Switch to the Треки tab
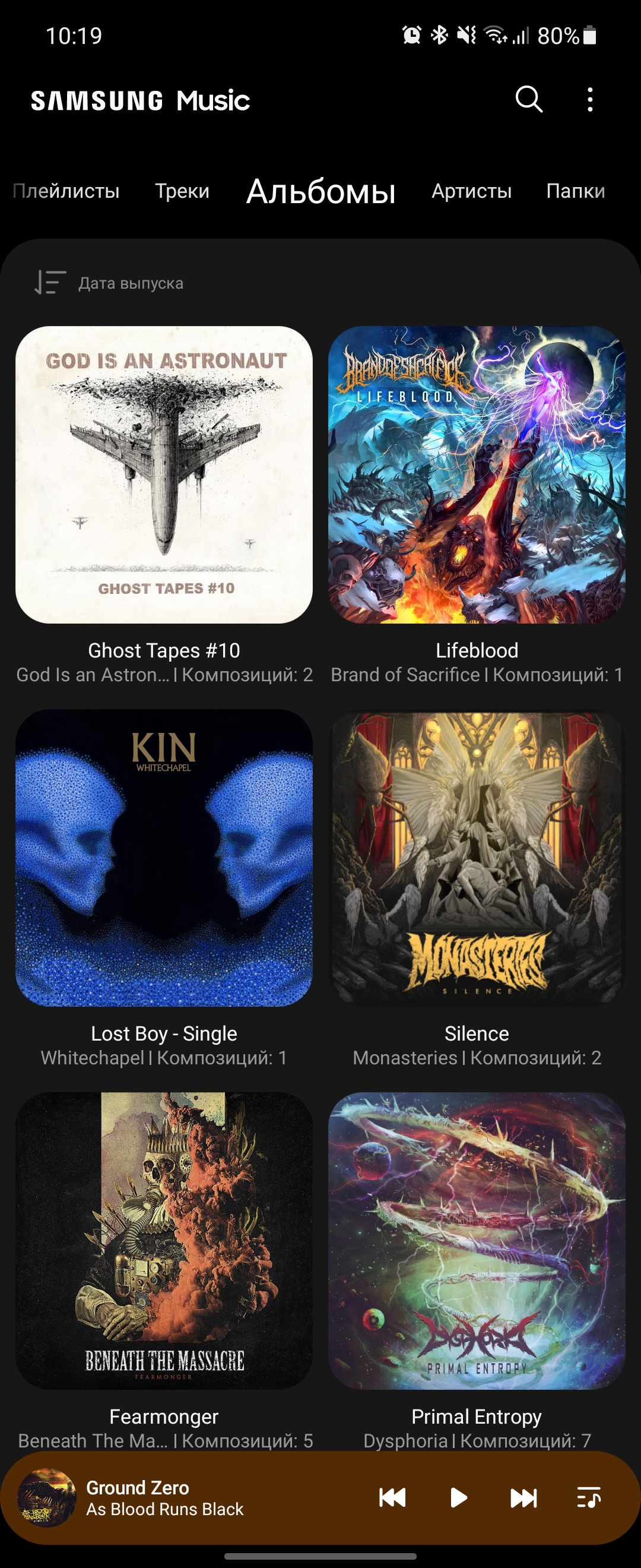This screenshot has width=641, height=1568. 182,191
